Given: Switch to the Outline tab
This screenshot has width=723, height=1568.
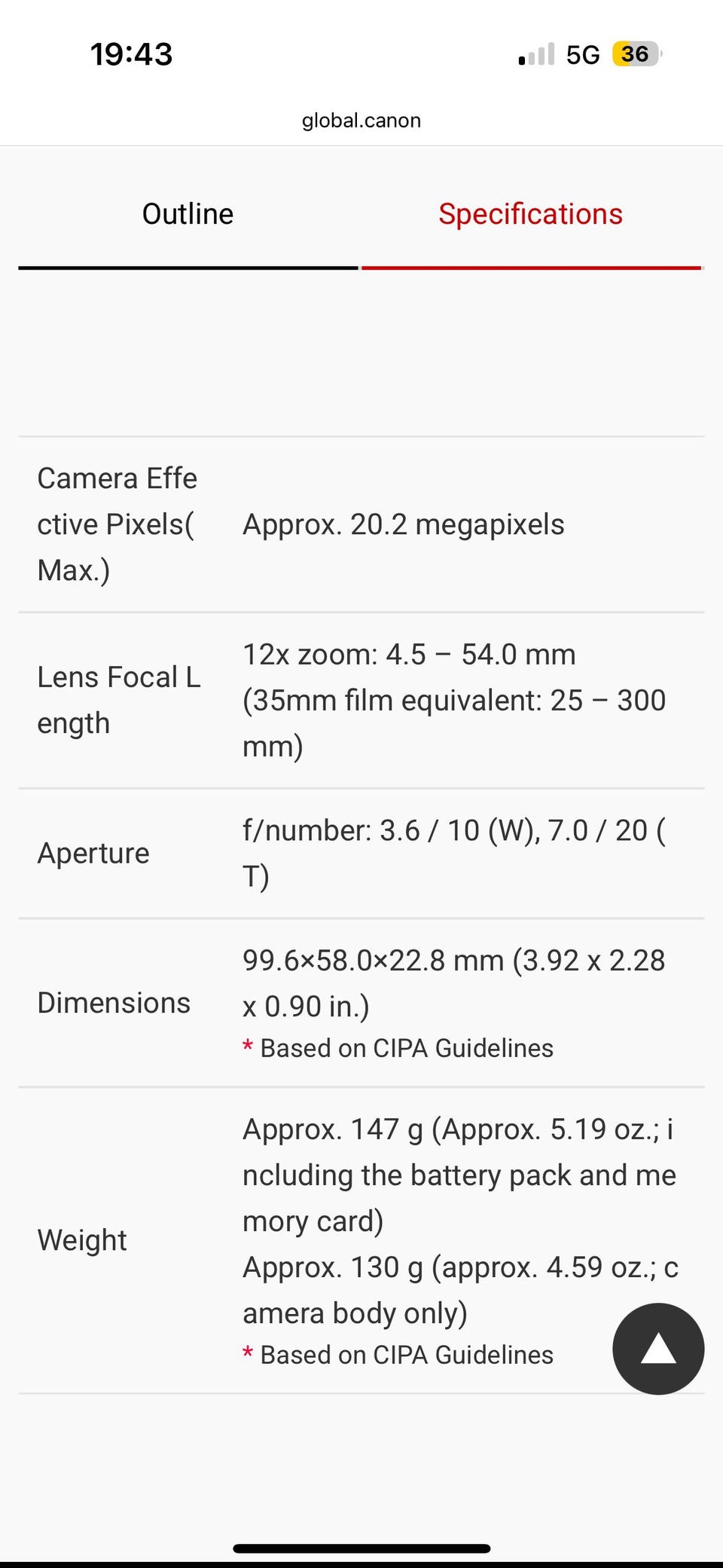Looking at the screenshot, I should (188, 215).
